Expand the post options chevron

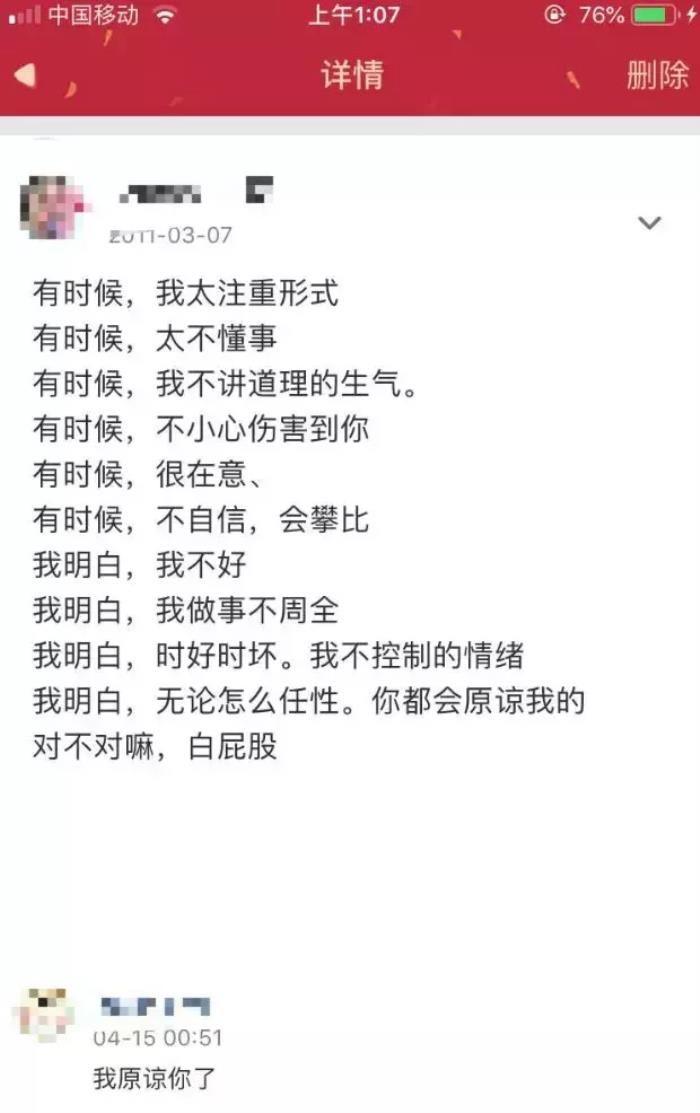click(650, 222)
